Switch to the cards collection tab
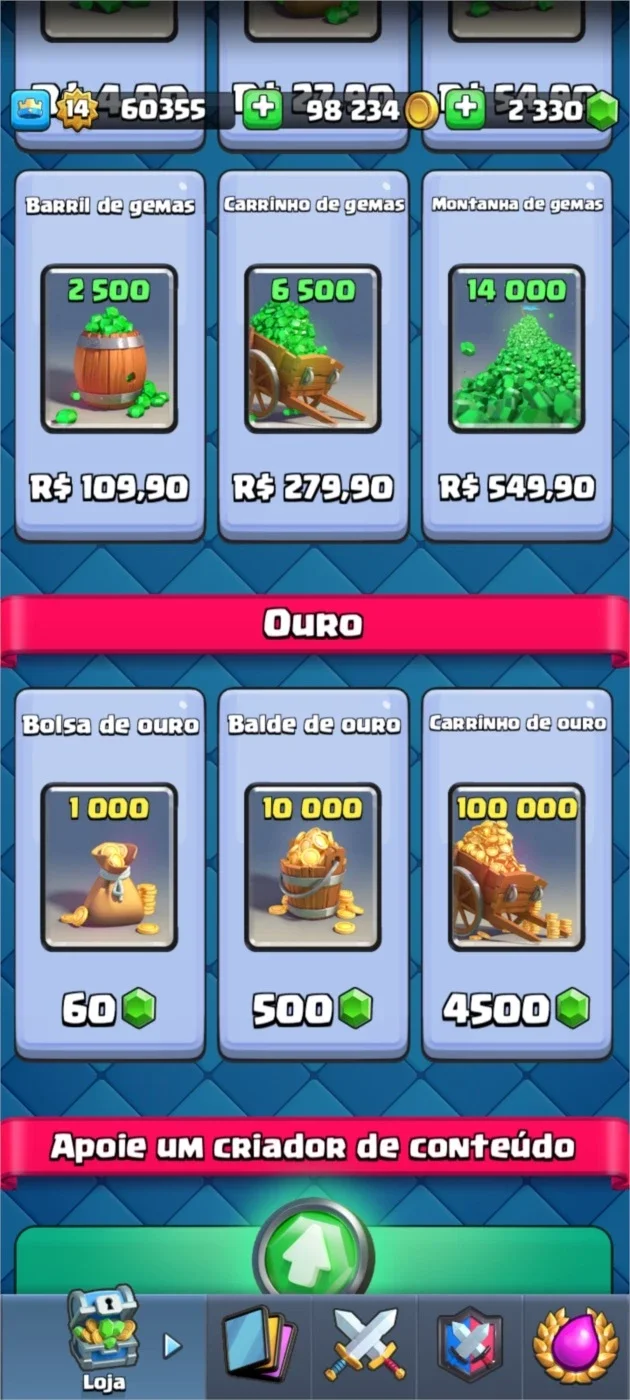This screenshot has height=1400, width=630. pyautogui.click(x=259, y=1345)
